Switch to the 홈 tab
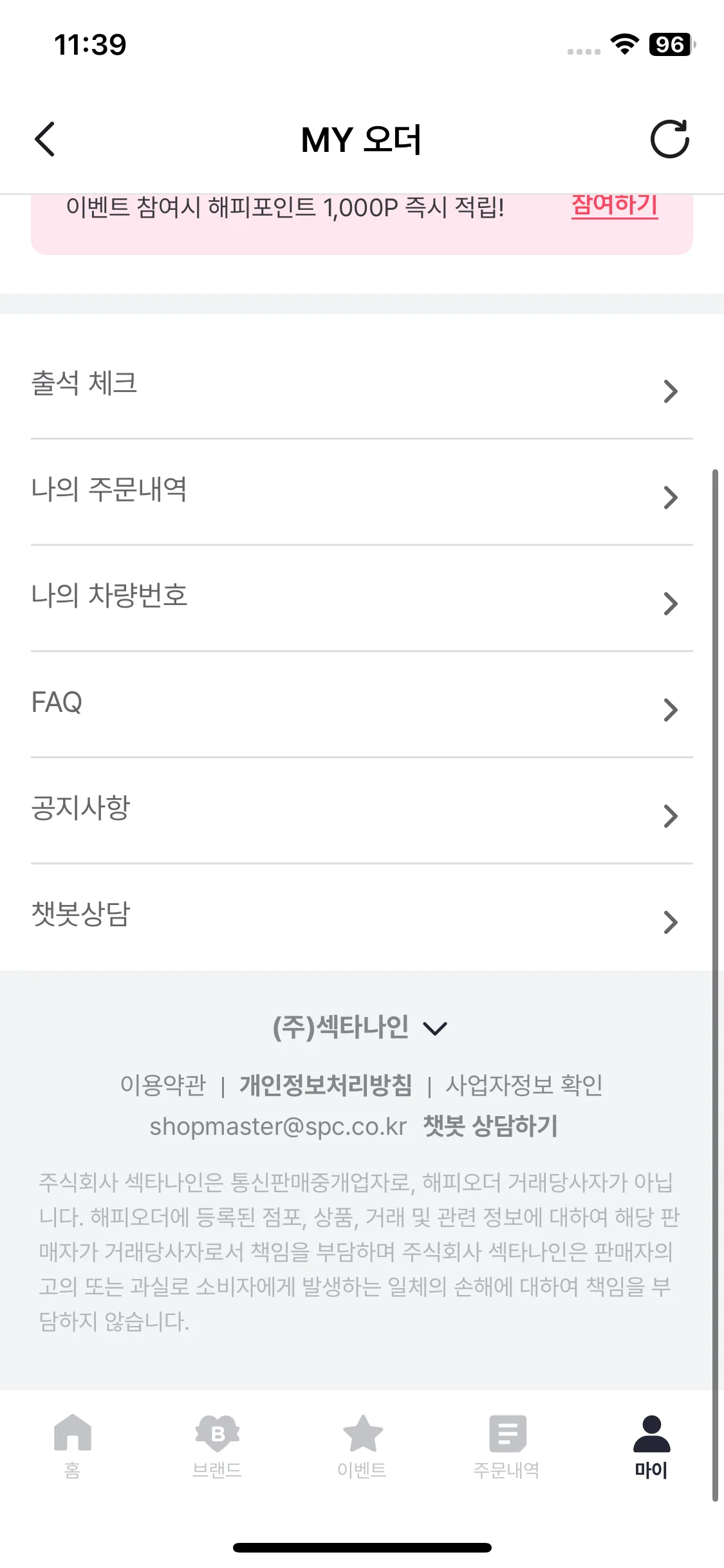Image resolution: width=724 pixels, height=1568 pixels. [73, 1446]
